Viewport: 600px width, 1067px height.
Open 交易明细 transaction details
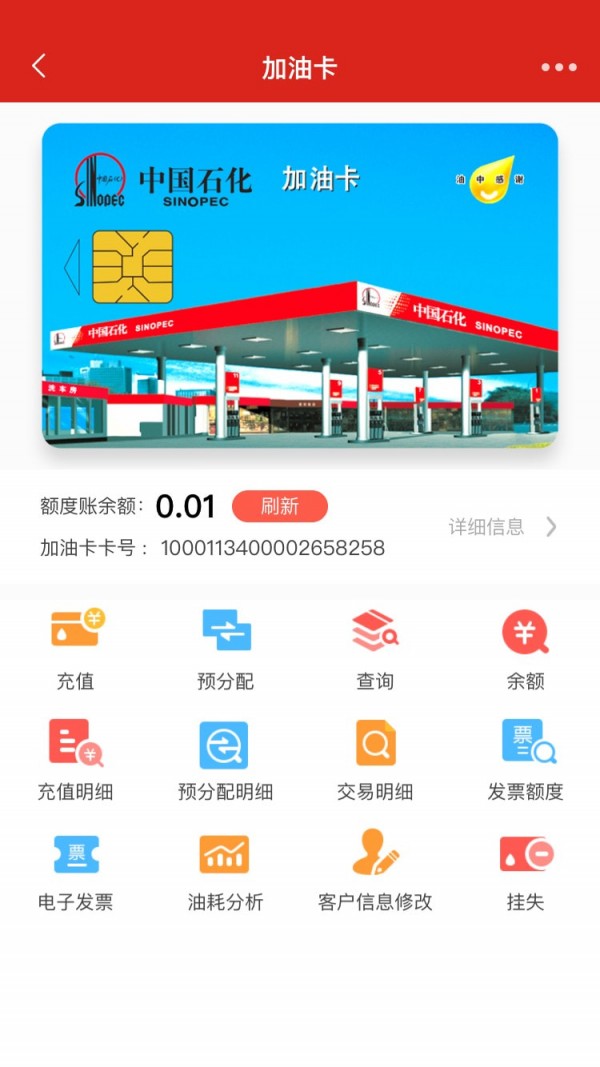(375, 760)
